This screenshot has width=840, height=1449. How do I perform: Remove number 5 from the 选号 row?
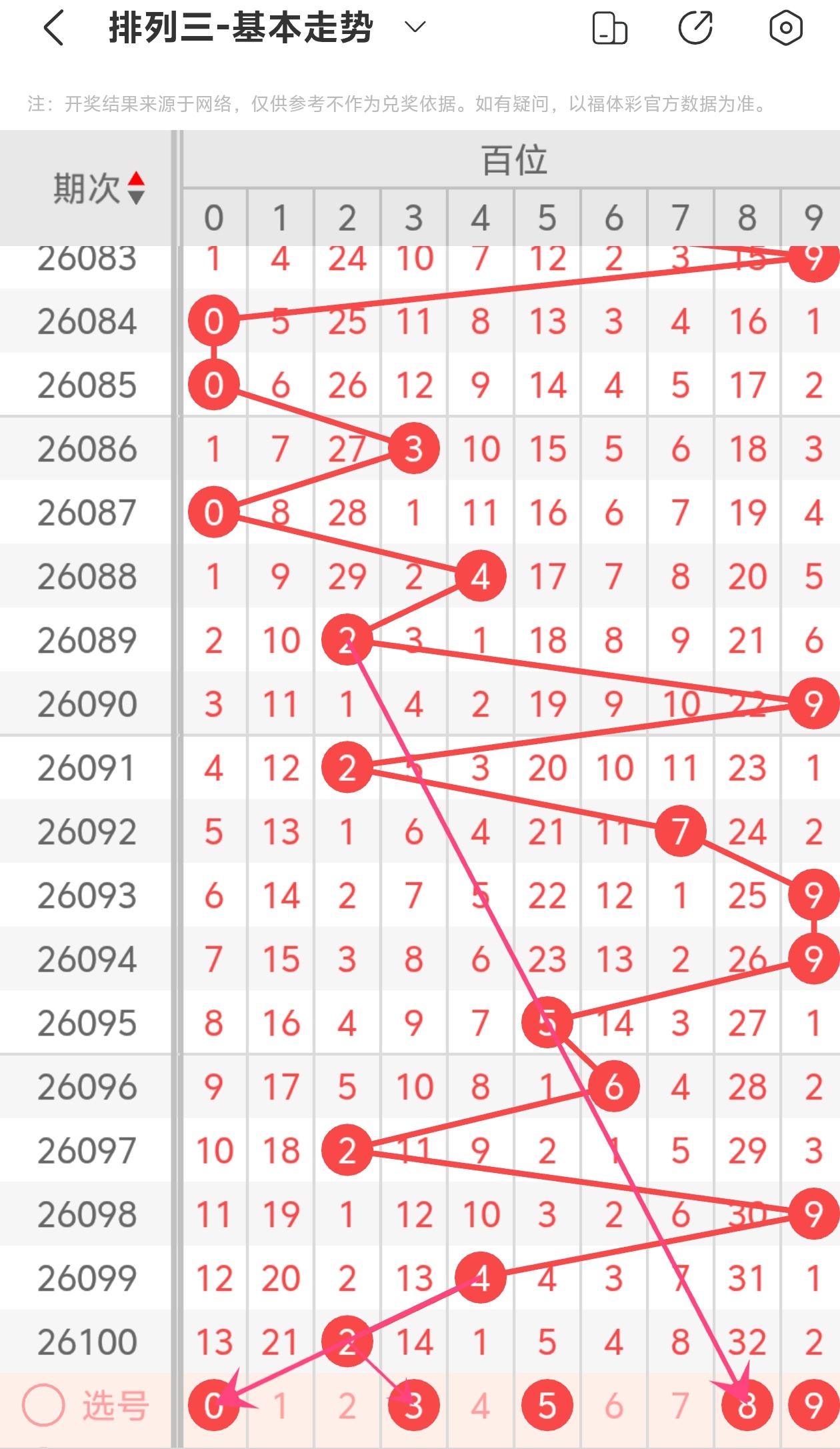click(x=547, y=1406)
